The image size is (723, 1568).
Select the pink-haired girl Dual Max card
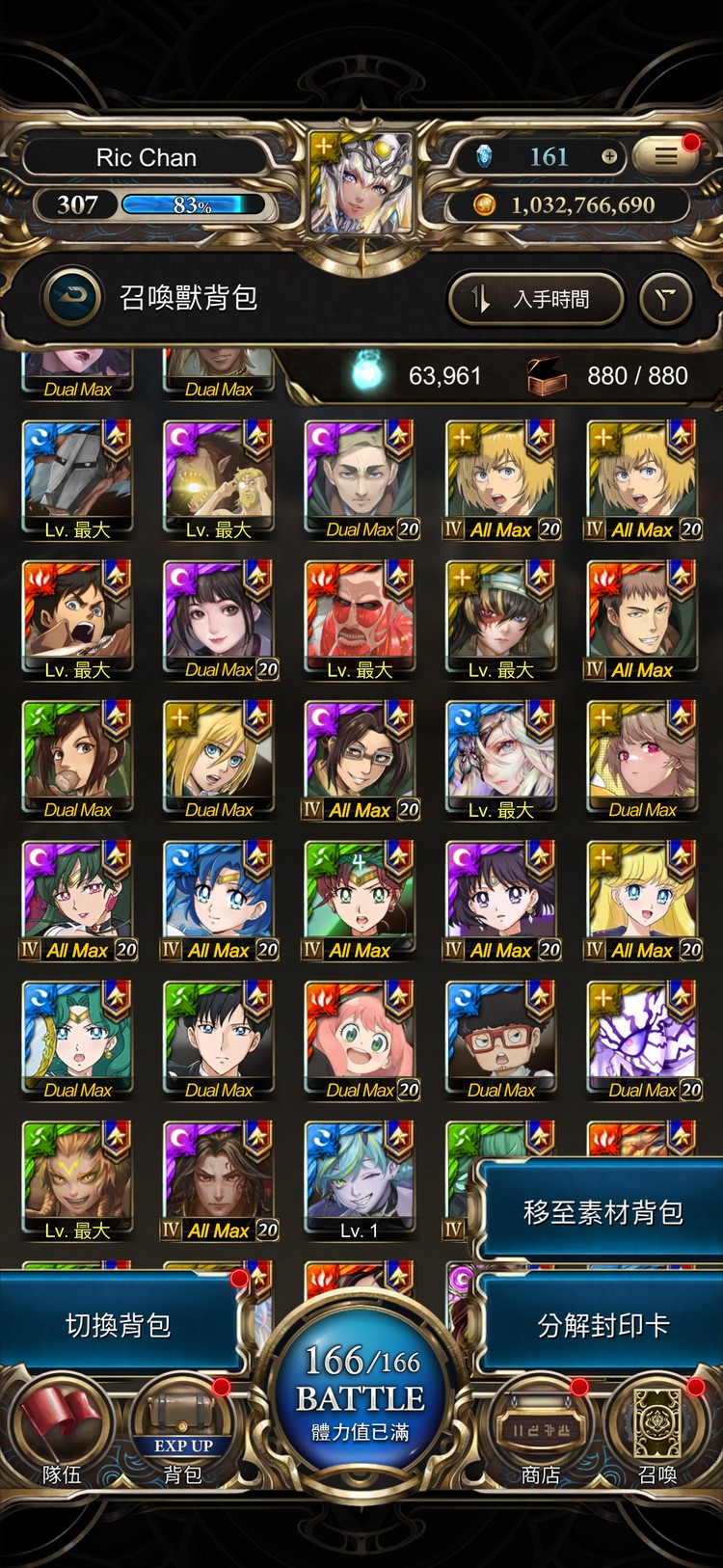(360, 1040)
